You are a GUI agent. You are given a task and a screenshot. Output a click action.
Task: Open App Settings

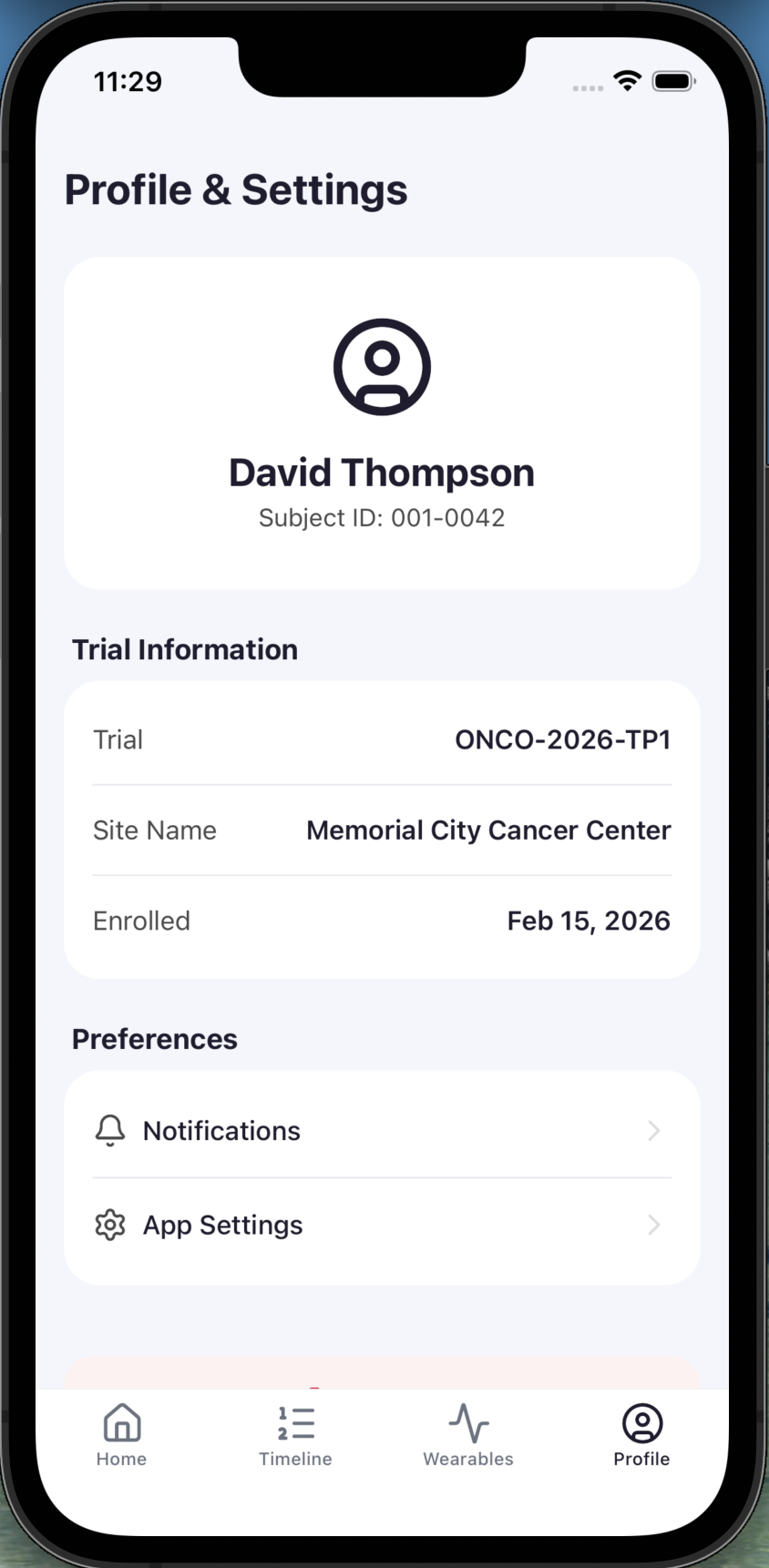coord(382,1225)
